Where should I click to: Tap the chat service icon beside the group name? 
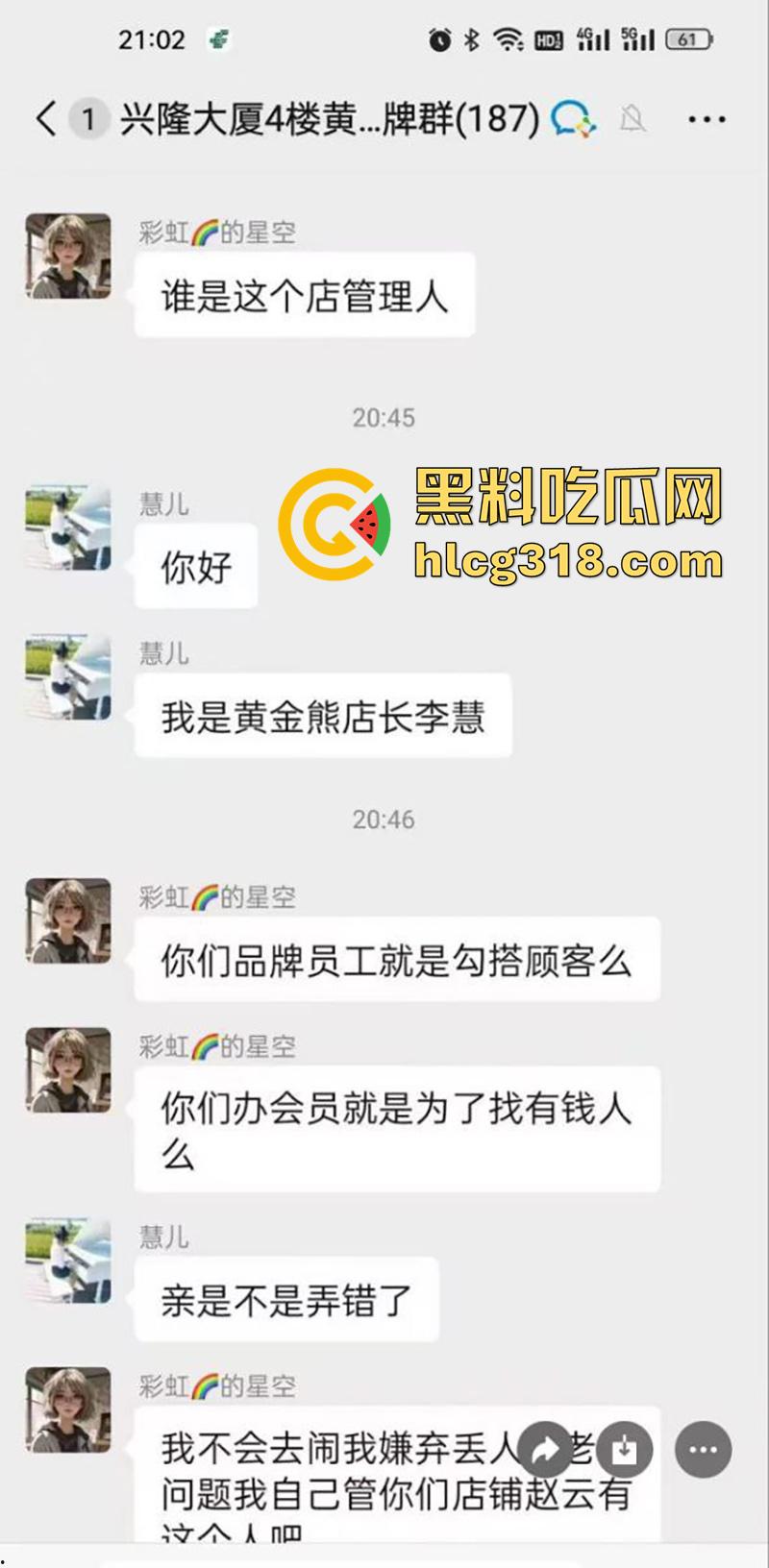point(572,118)
